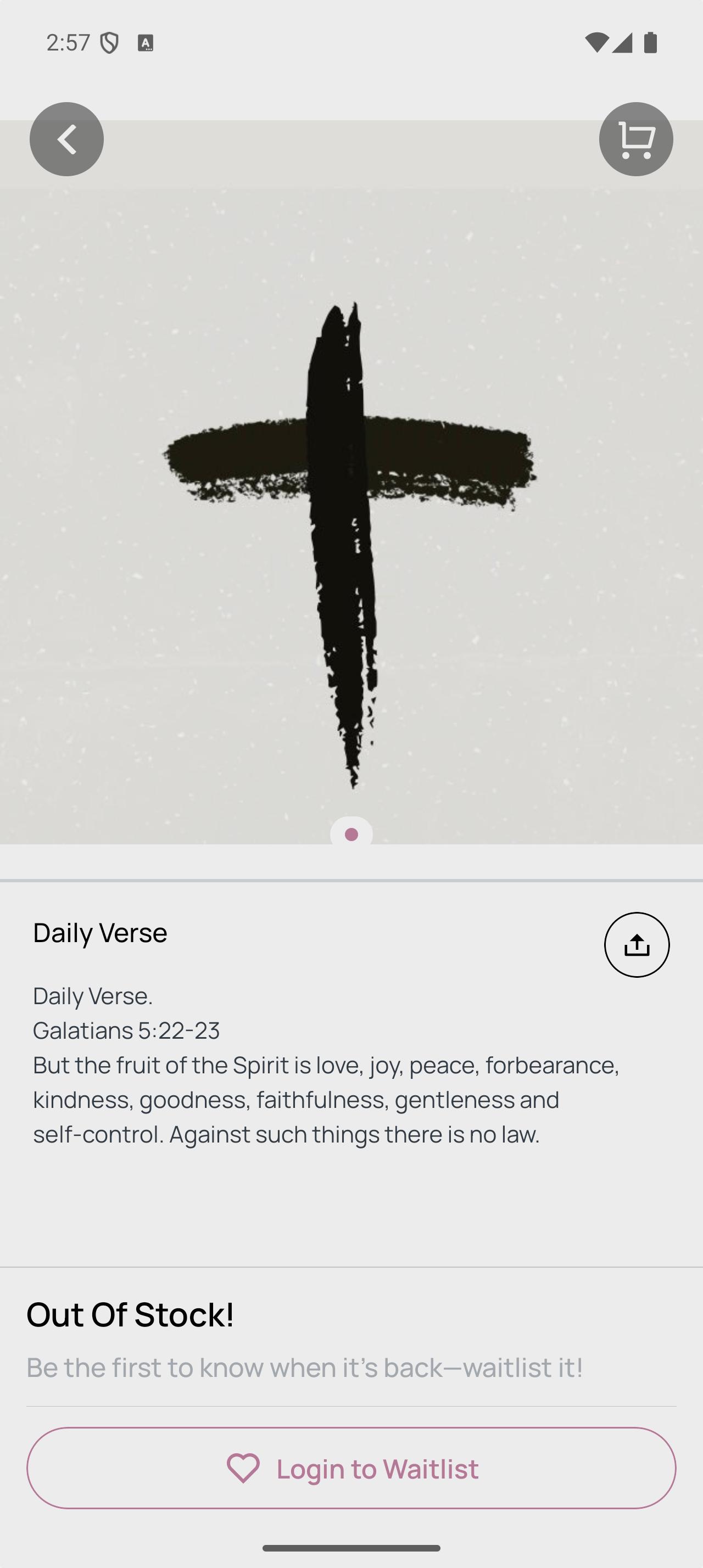
Task: Share the Daily Verse item
Action: click(636, 945)
